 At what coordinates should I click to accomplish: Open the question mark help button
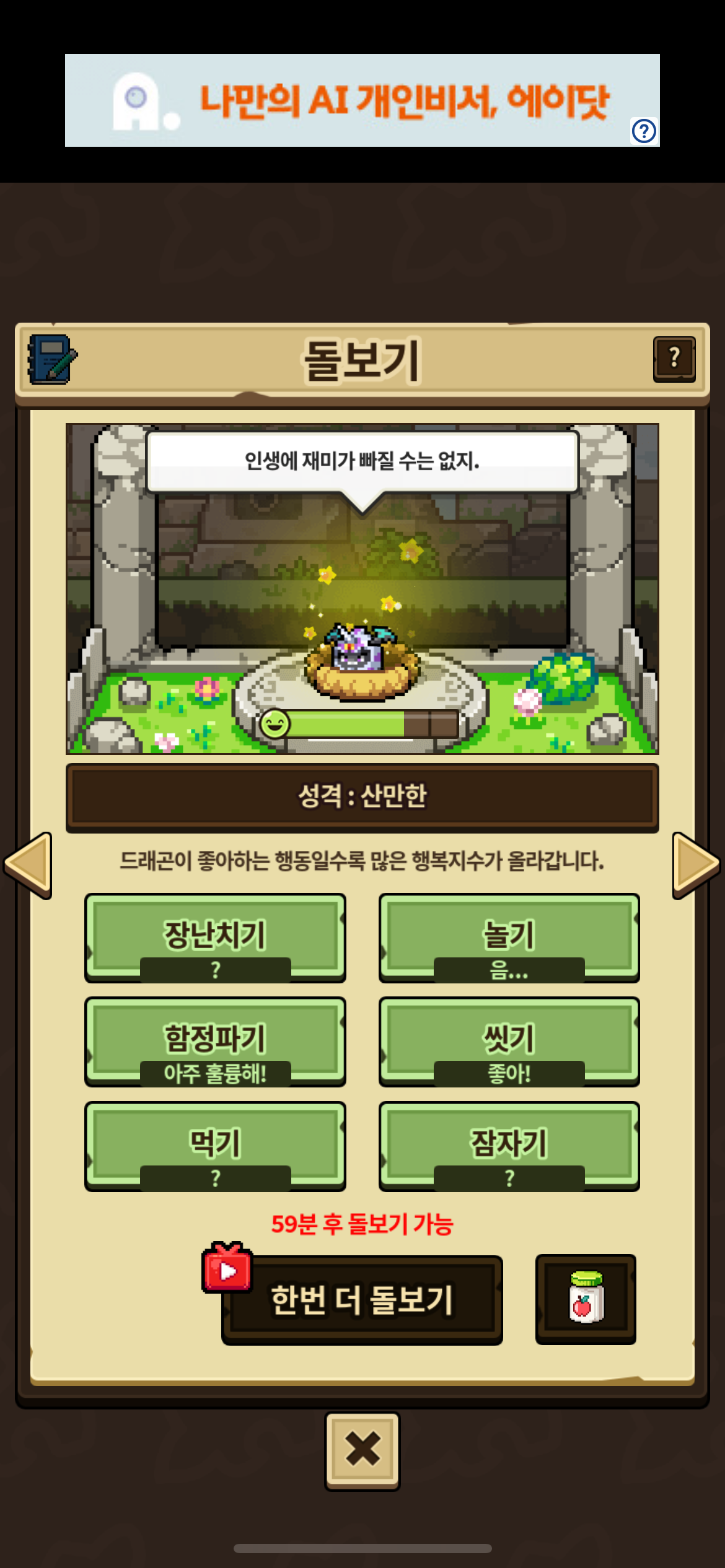tap(674, 359)
